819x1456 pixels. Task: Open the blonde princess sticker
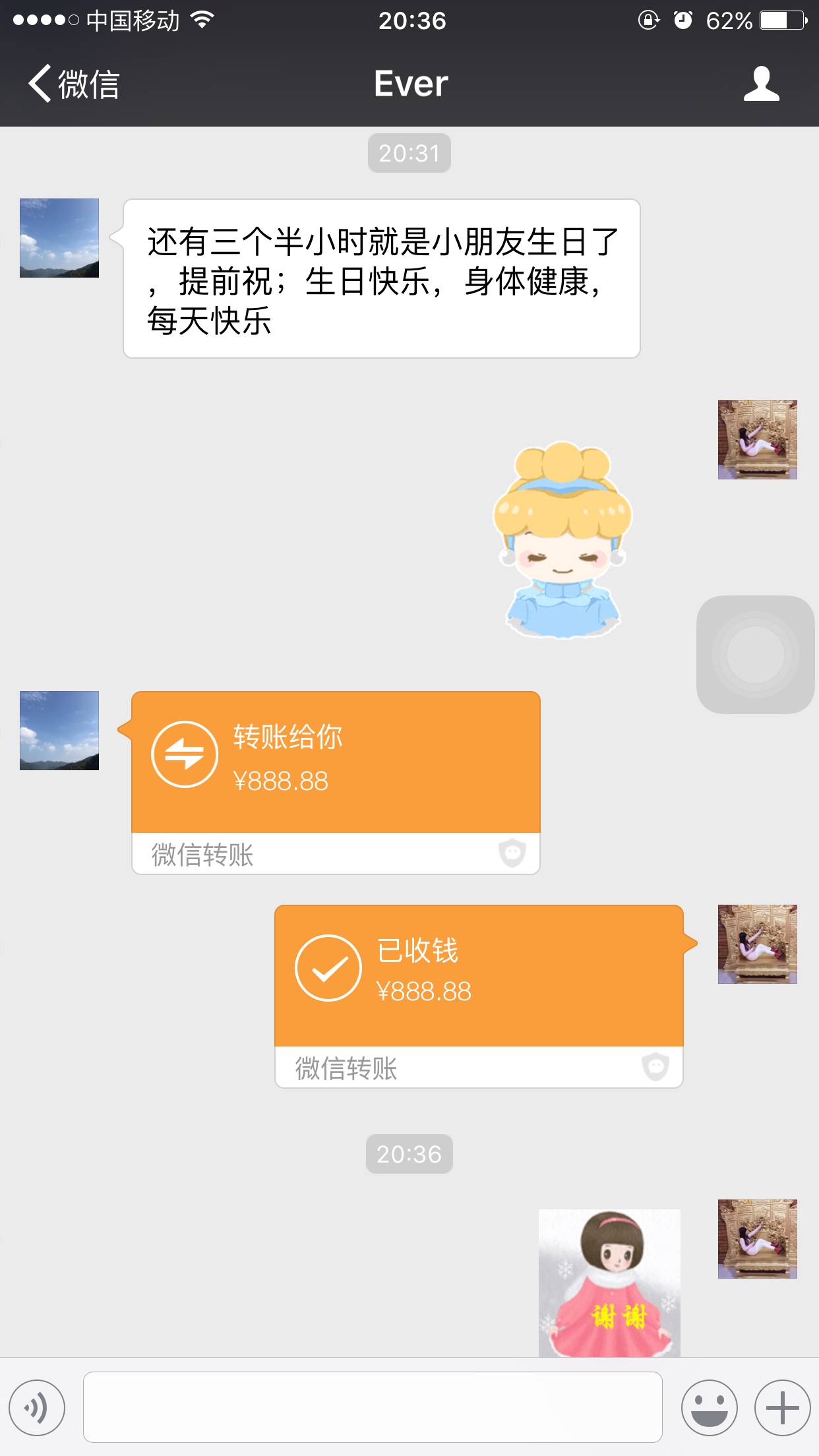tap(562, 541)
